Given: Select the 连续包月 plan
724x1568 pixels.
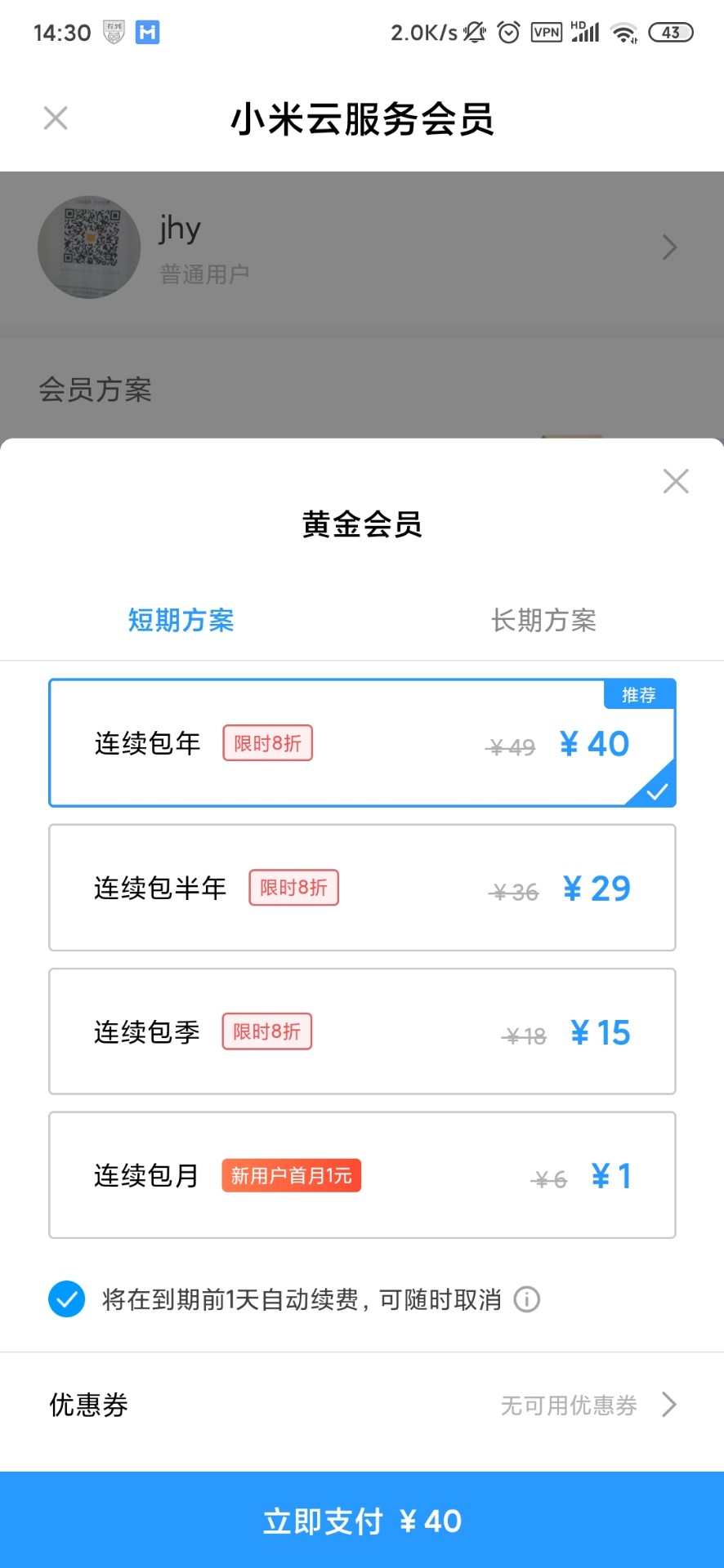Looking at the screenshot, I should tap(362, 1175).
